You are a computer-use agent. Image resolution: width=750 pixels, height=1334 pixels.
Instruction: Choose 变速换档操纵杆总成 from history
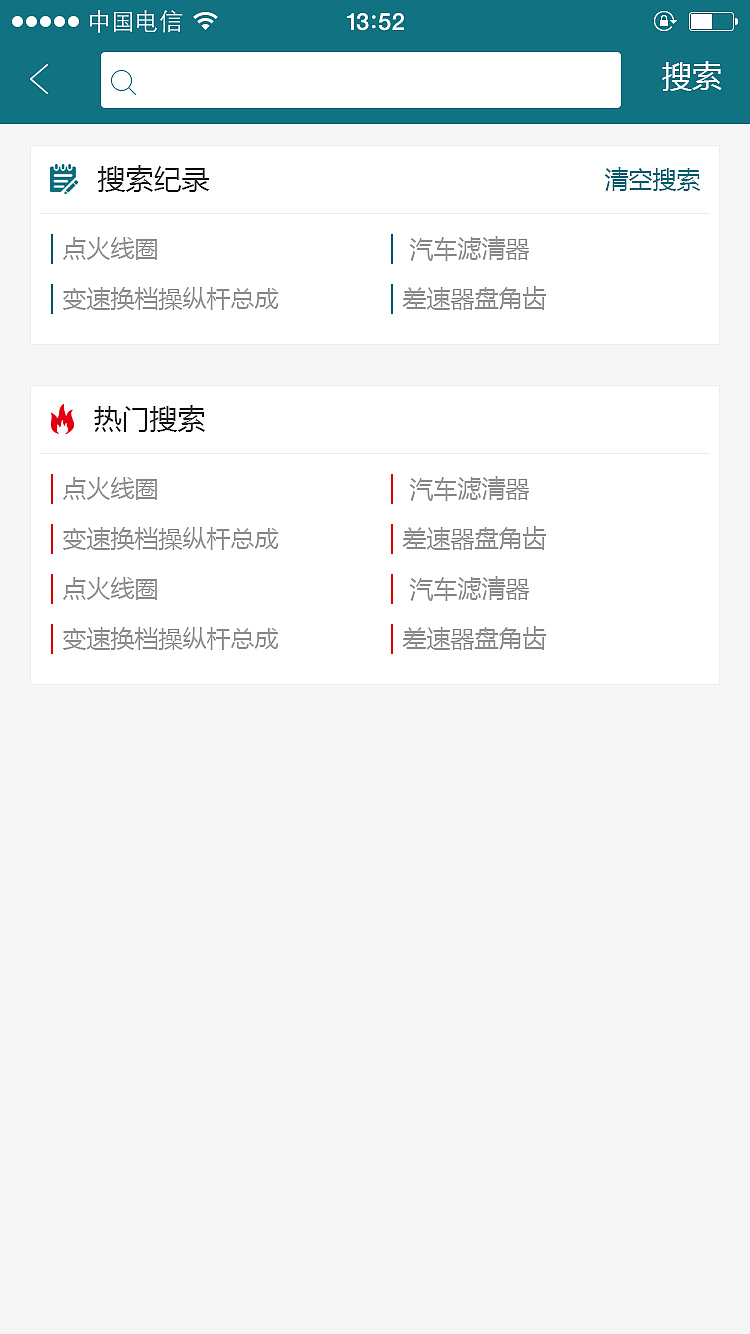click(171, 299)
